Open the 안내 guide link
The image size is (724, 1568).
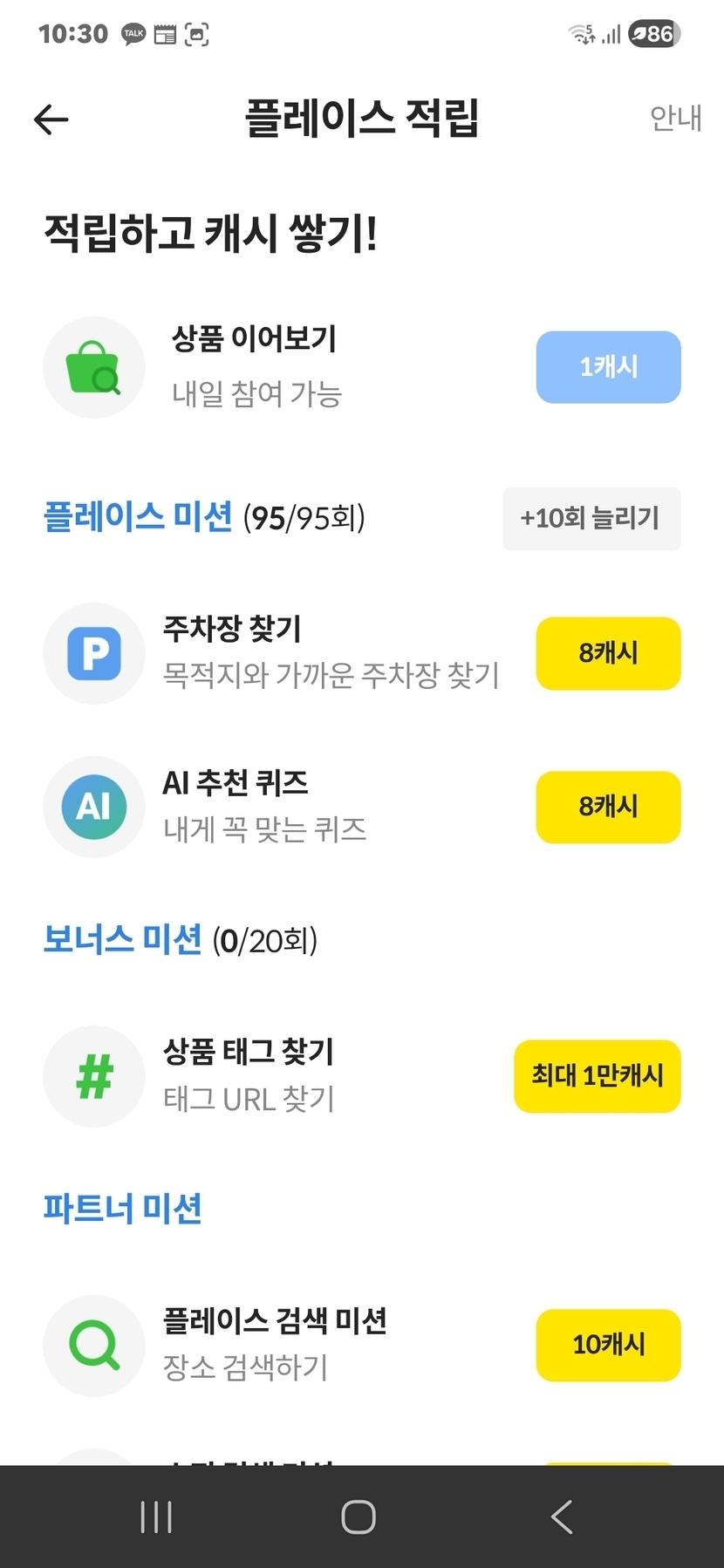[x=675, y=118]
